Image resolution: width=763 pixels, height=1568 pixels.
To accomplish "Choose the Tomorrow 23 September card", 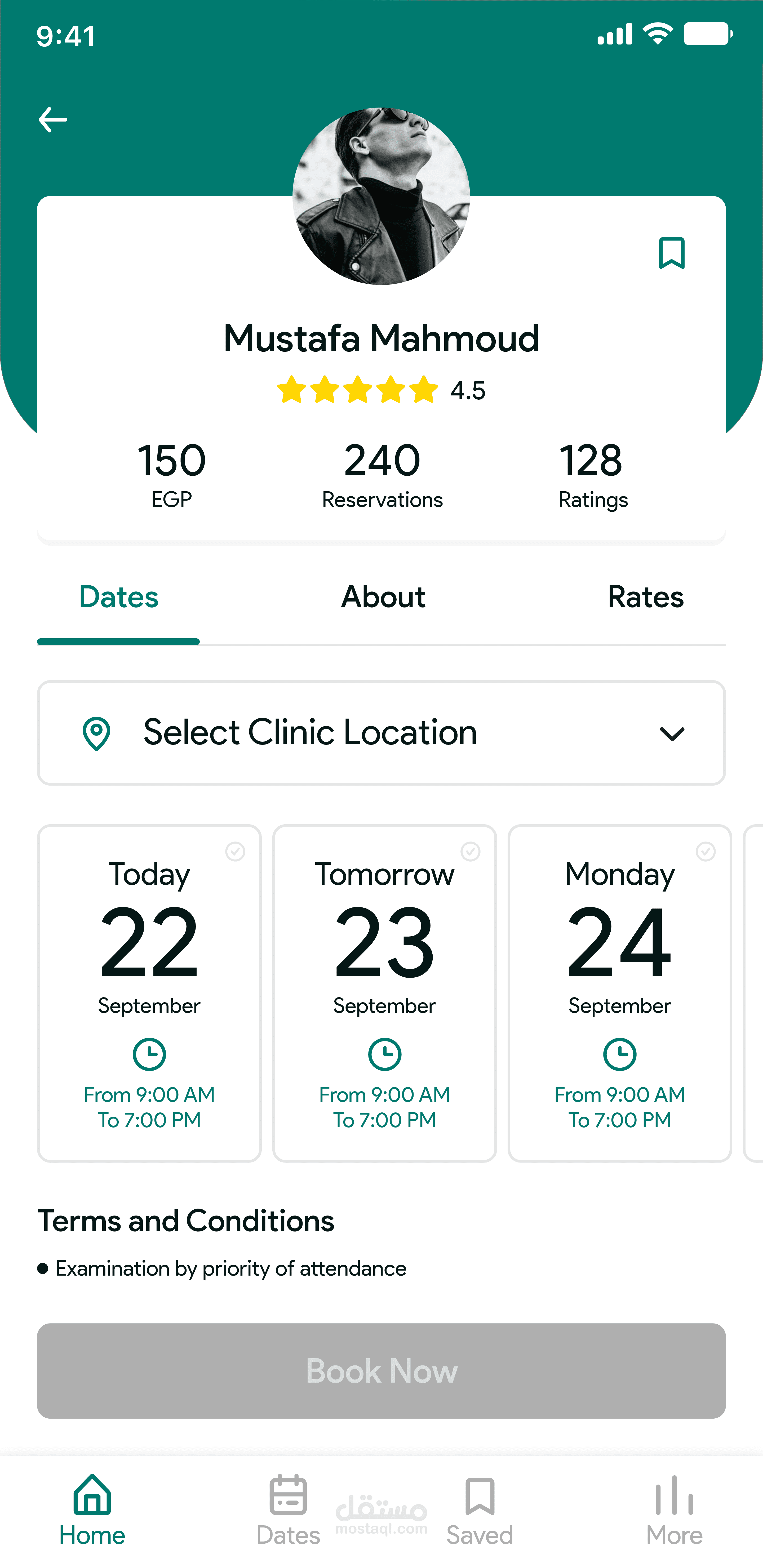I will 384,993.
